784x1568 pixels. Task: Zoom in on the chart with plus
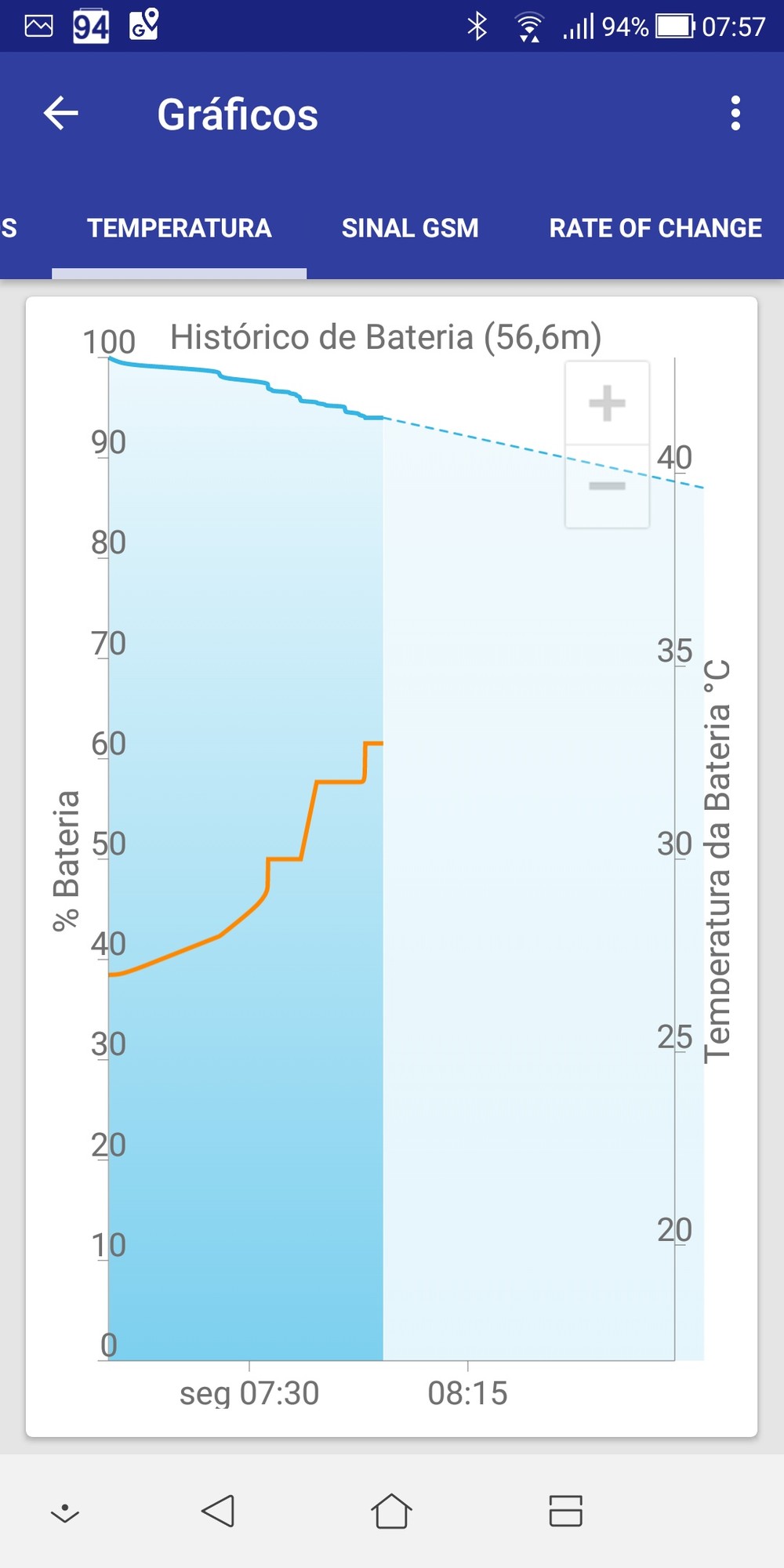coord(607,404)
